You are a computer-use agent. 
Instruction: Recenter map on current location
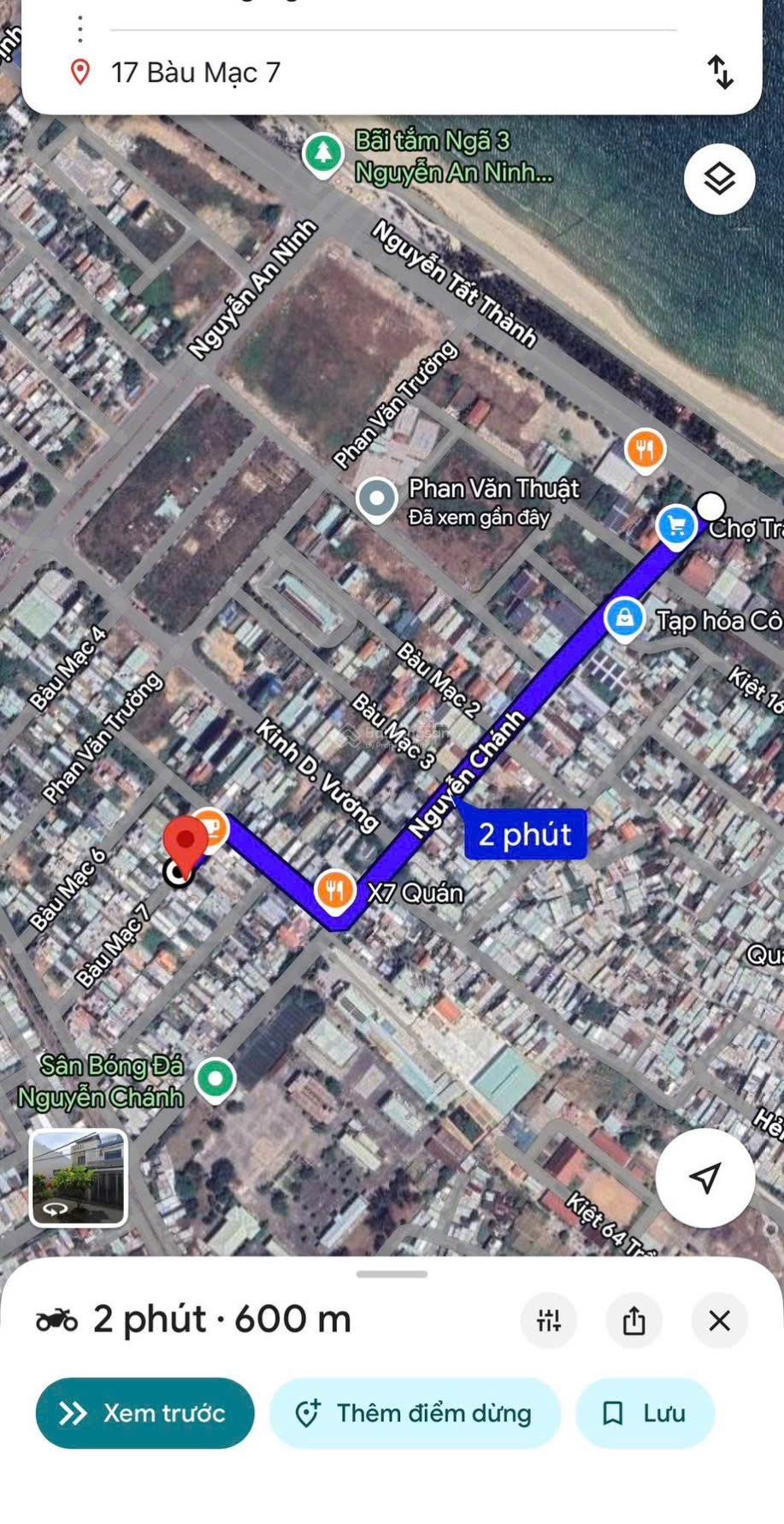704,1178
